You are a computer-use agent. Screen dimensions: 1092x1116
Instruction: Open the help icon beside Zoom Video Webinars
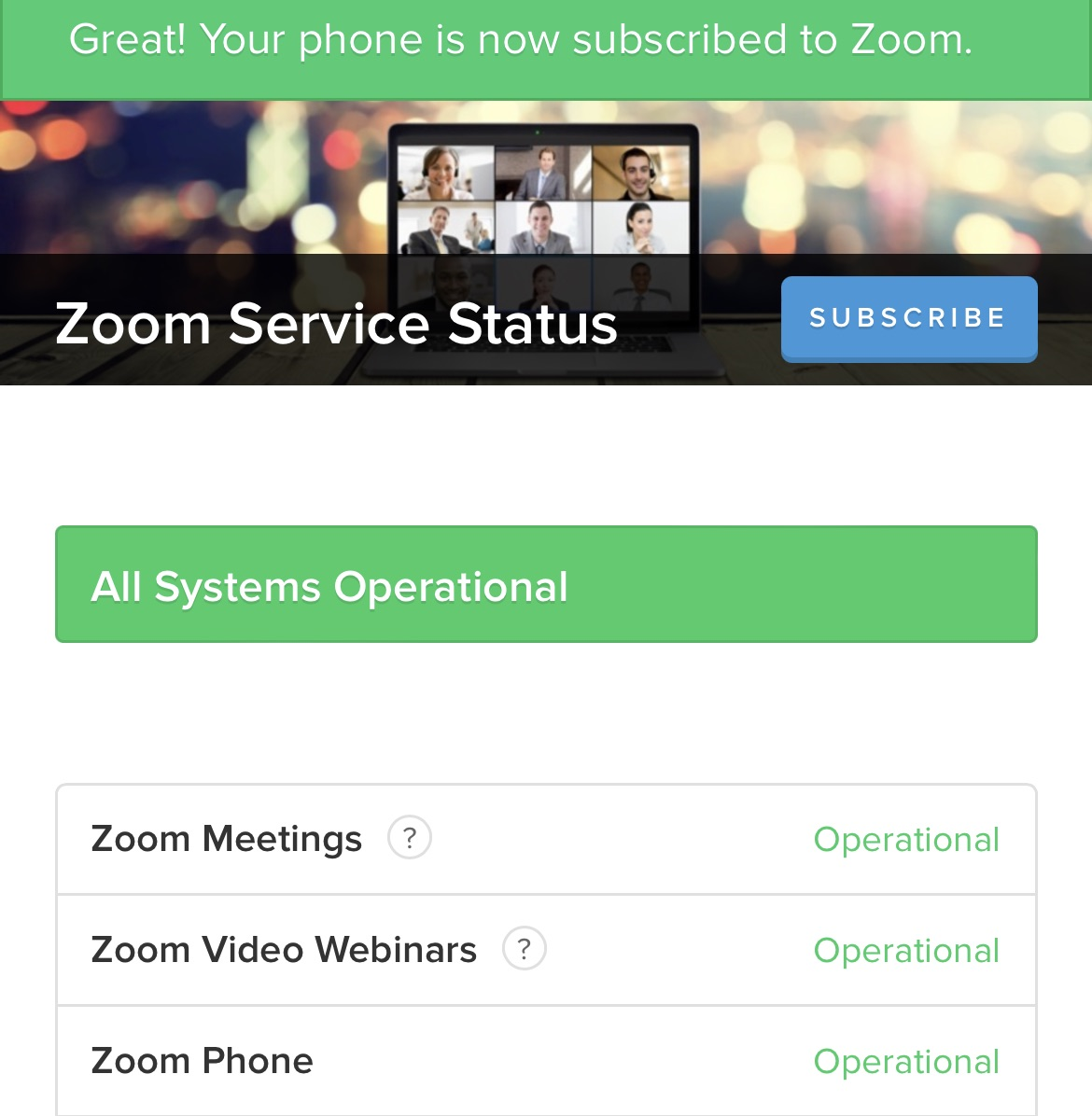(524, 948)
